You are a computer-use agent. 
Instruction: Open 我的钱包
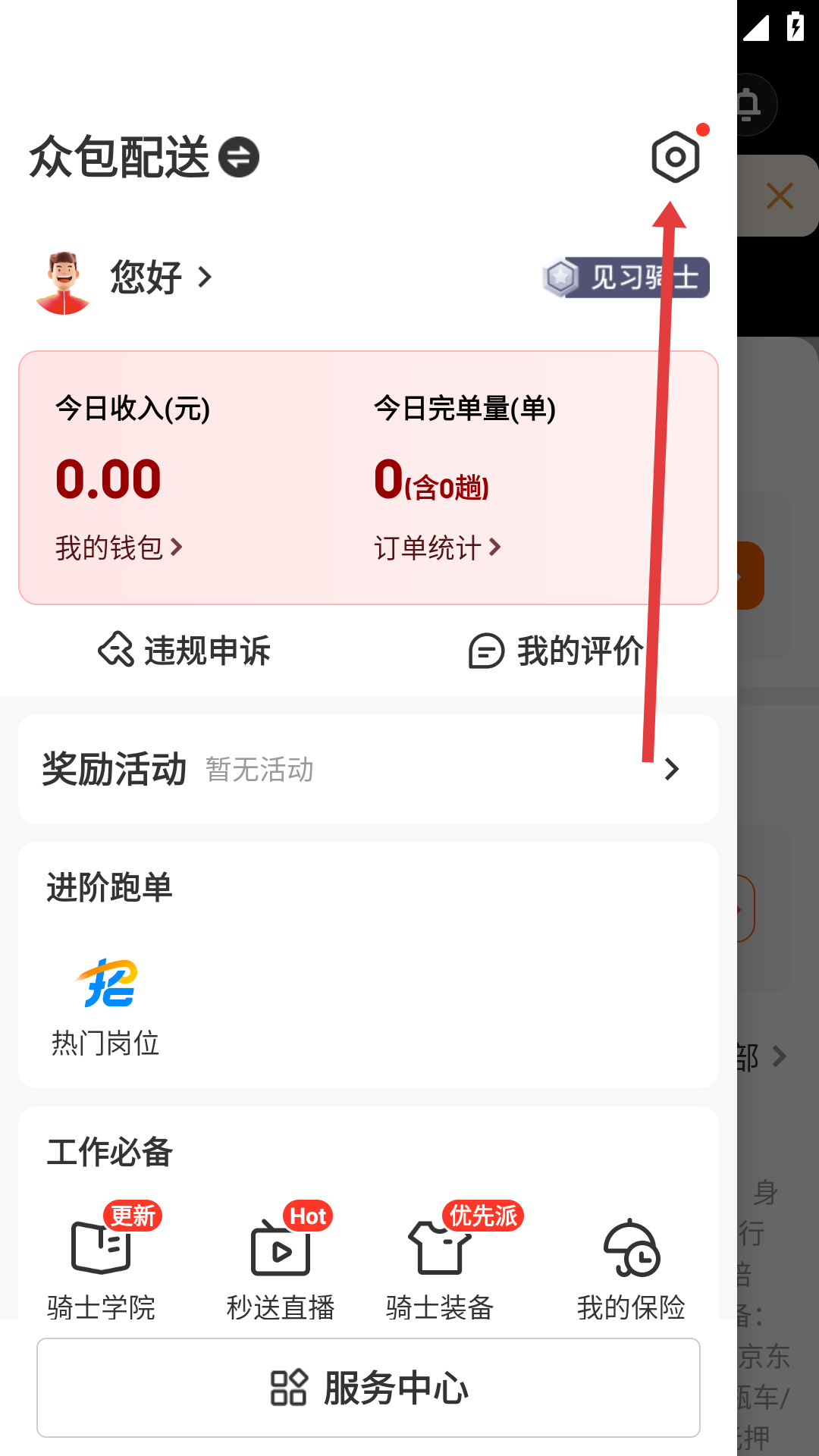119,548
